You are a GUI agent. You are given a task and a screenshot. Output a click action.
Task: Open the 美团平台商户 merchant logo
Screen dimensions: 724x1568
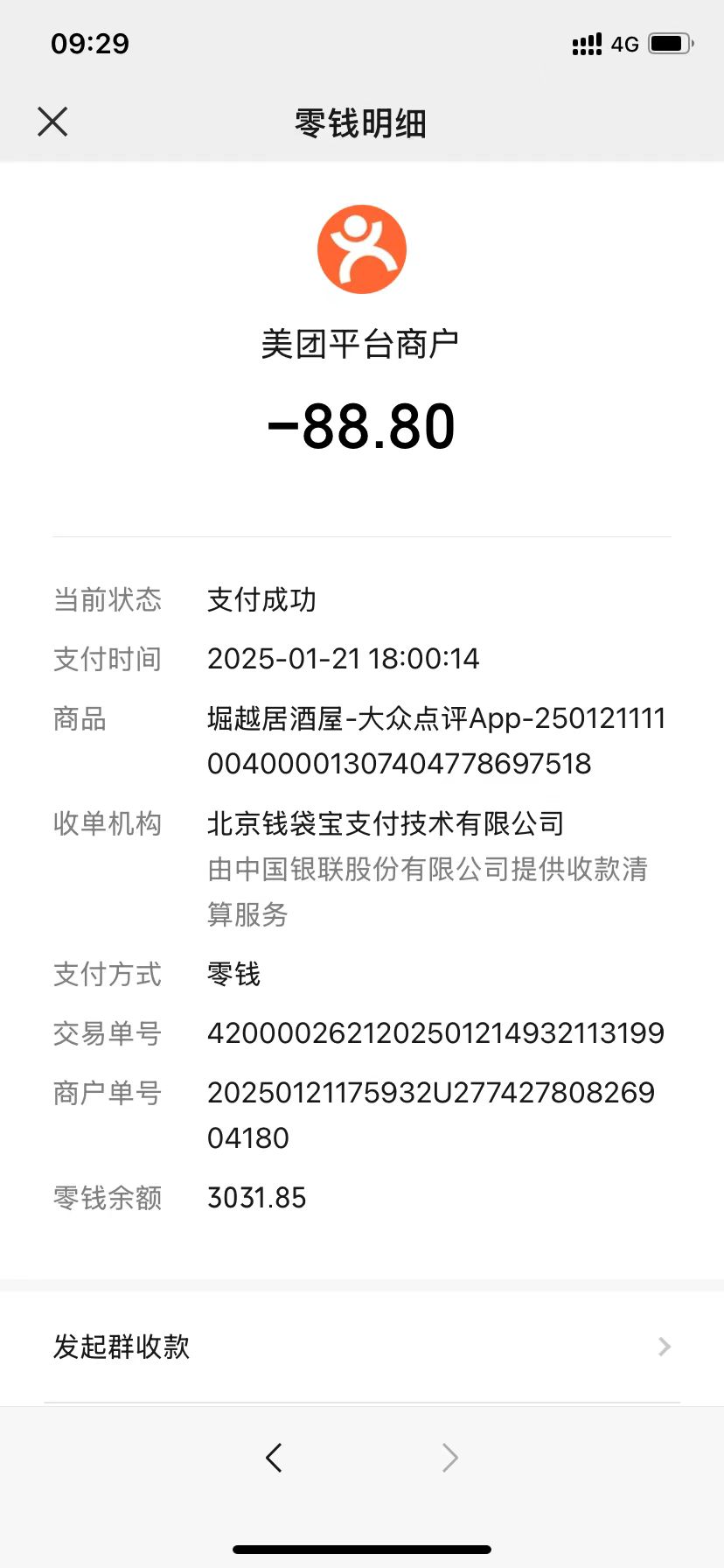pyautogui.click(x=362, y=249)
